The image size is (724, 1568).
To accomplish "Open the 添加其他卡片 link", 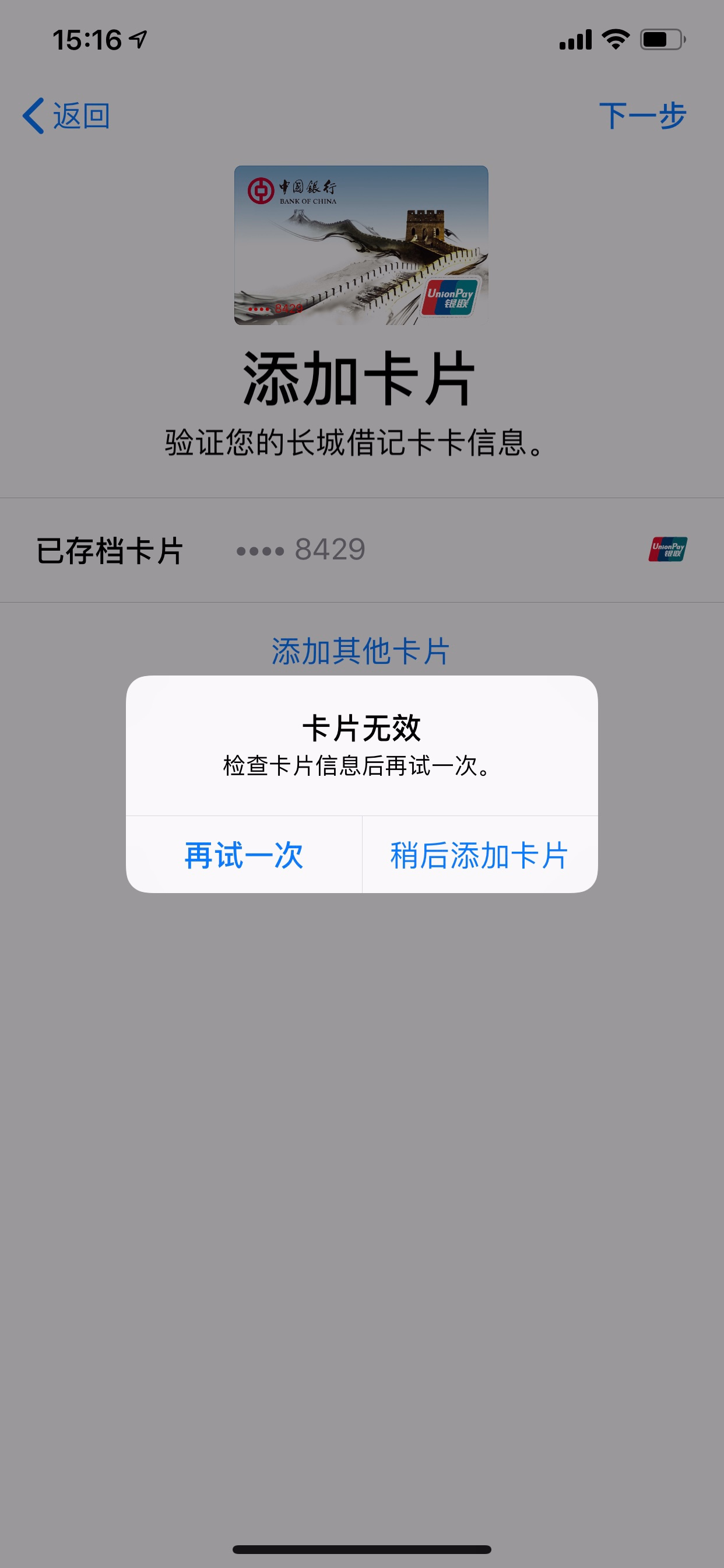I will point(361,652).
